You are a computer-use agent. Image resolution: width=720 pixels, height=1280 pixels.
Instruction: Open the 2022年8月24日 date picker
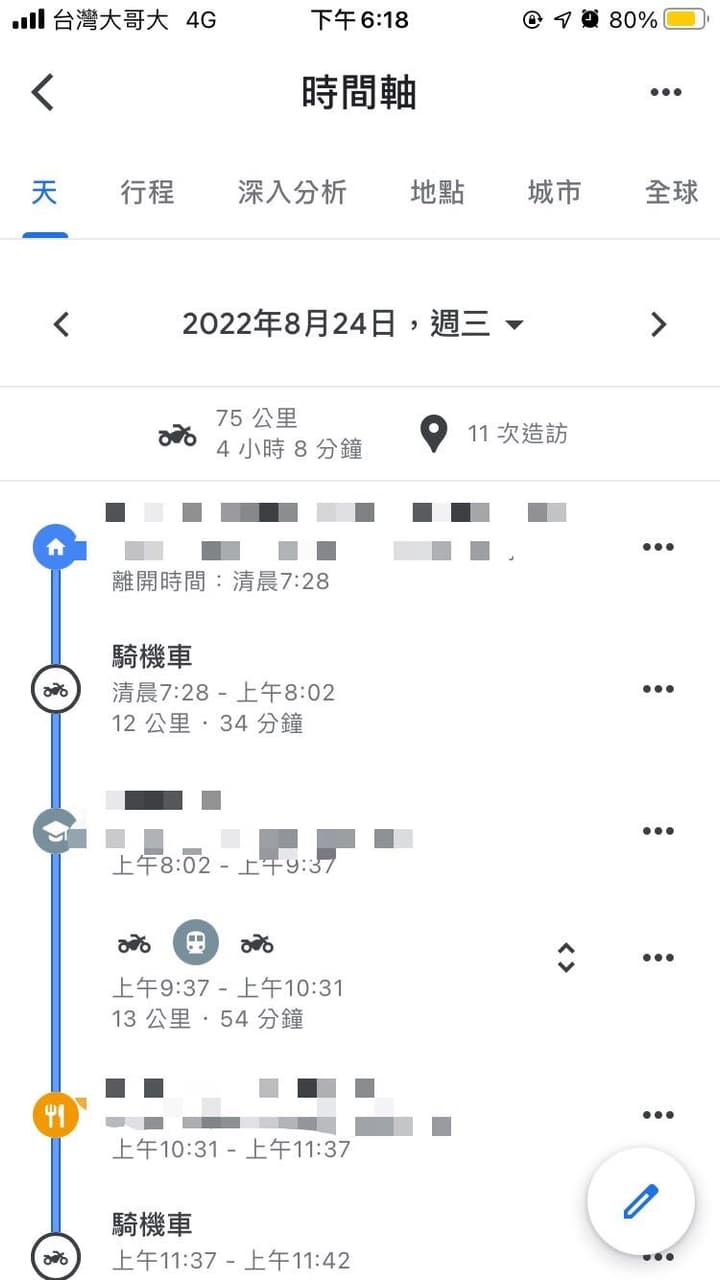click(x=353, y=324)
